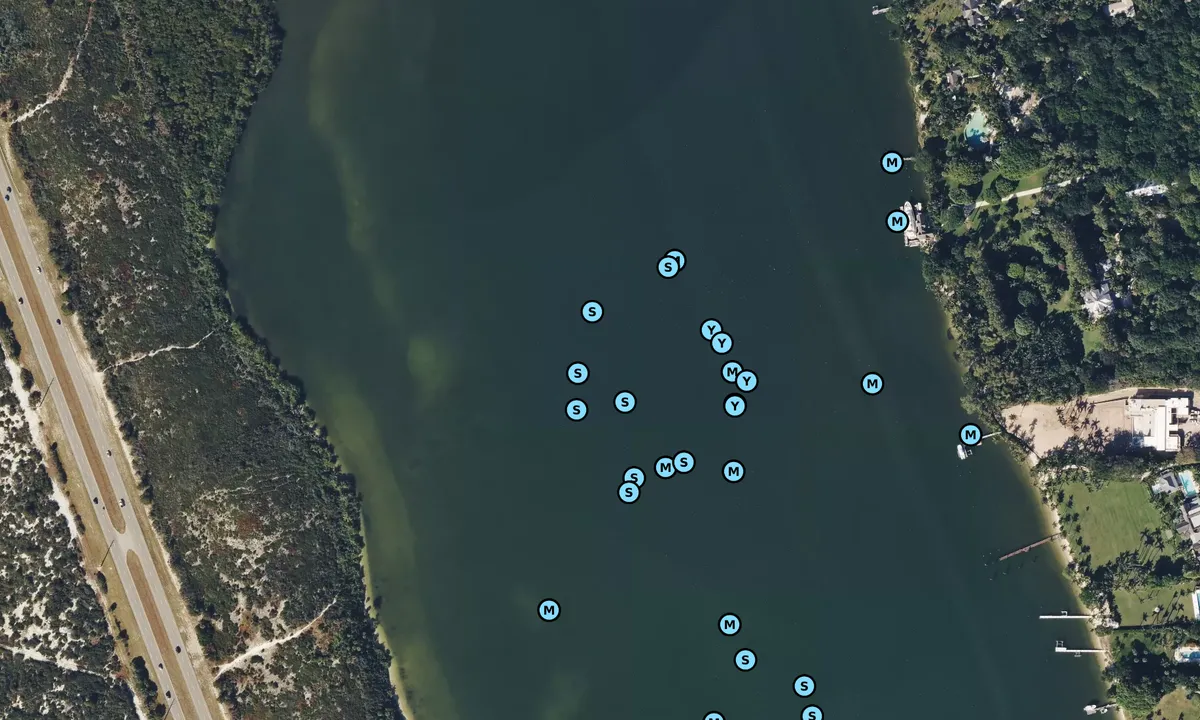Open the Y marker overlapping an M marker
The height and width of the screenshot is (720, 1200).
pos(746,381)
